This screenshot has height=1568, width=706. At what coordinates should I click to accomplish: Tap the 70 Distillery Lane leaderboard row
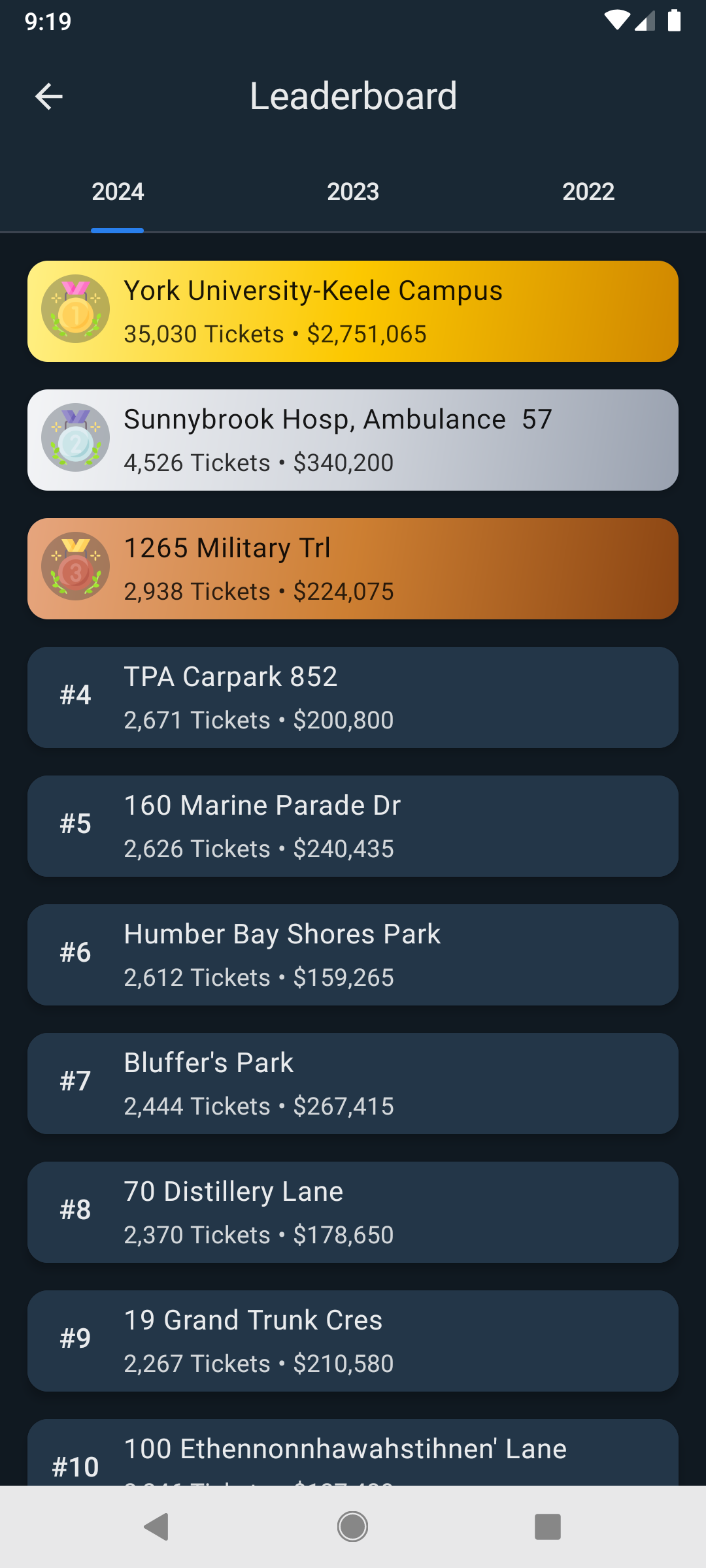point(353,1212)
